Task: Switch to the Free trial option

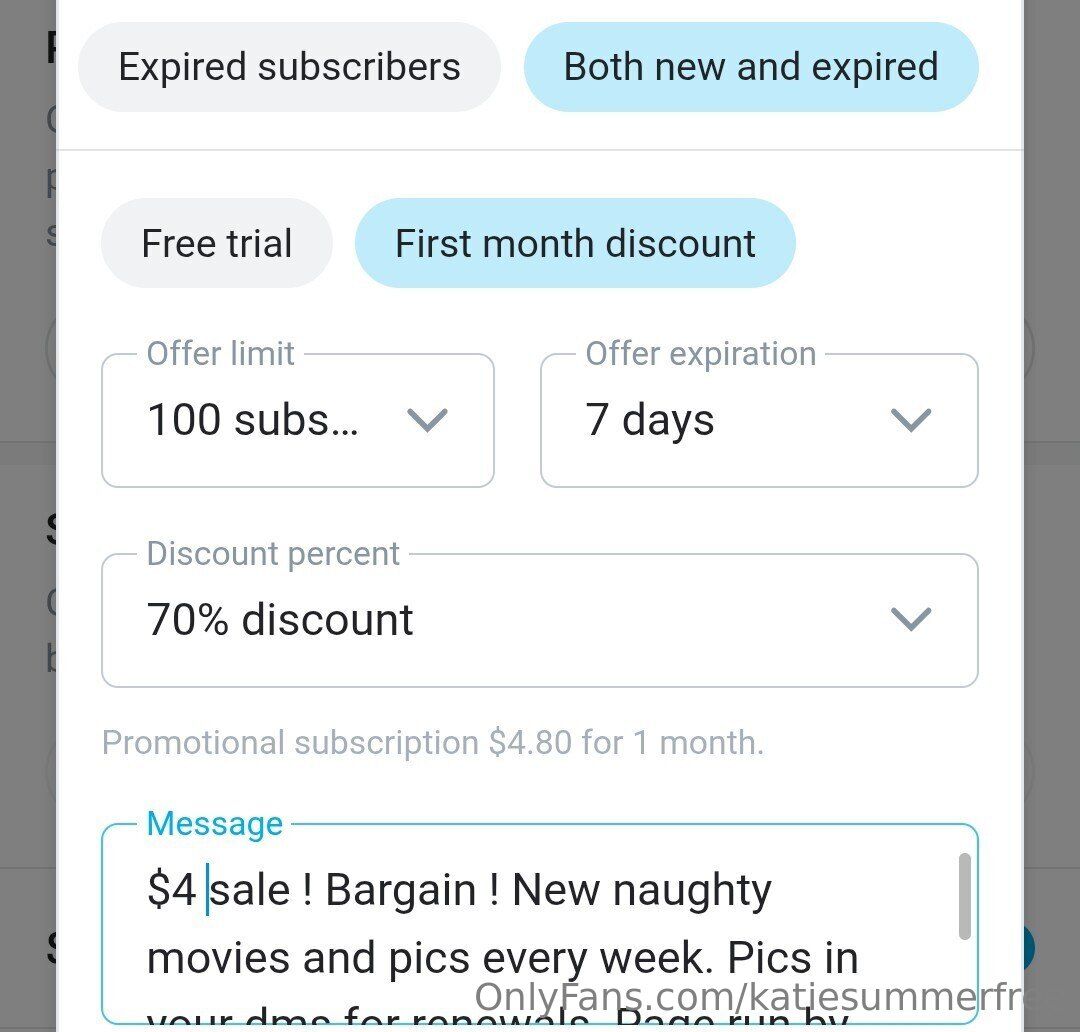Action: click(217, 243)
